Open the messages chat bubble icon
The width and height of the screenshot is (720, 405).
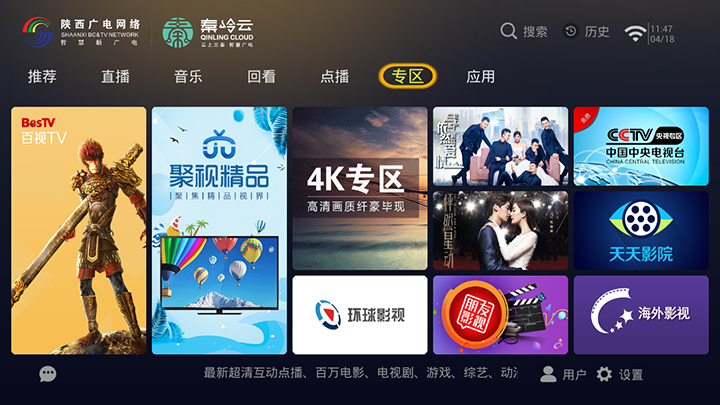[48, 374]
